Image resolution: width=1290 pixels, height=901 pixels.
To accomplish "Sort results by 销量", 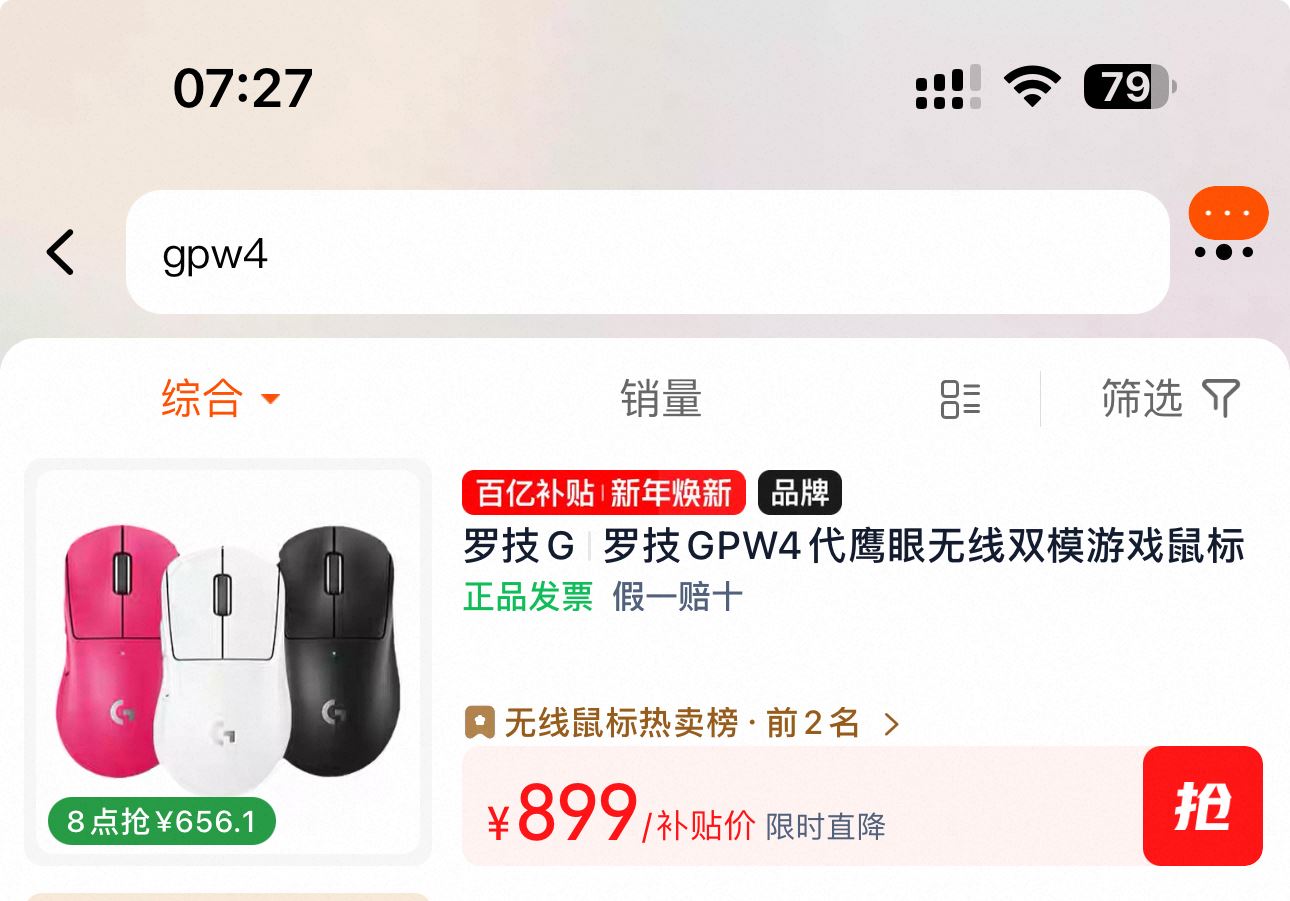I will (x=660, y=399).
